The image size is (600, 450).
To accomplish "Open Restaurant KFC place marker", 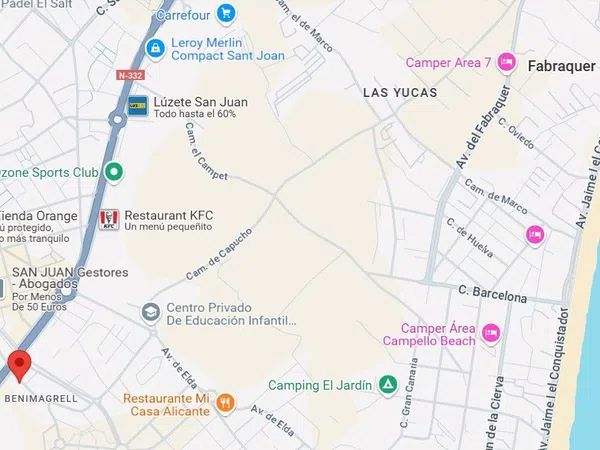I will click(109, 219).
